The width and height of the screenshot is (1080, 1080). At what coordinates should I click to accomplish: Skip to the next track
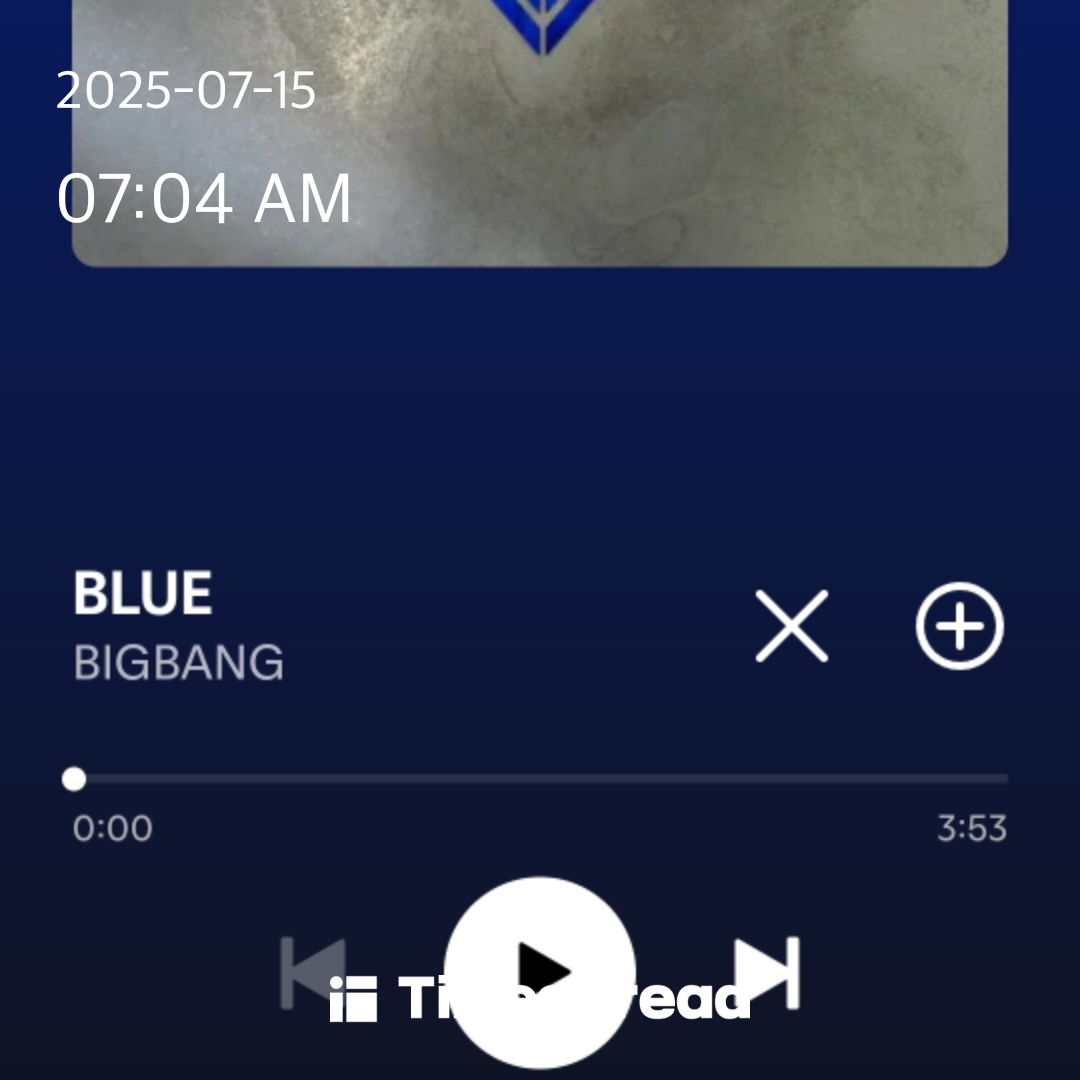click(768, 972)
